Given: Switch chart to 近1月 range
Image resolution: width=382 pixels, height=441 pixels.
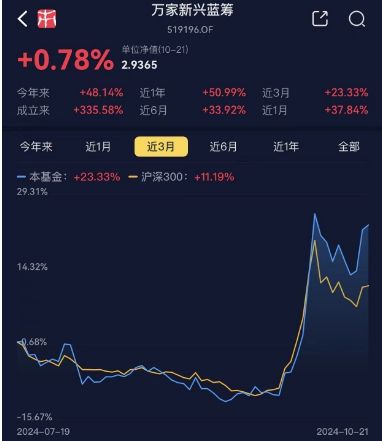Looking at the screenshot, I should click(x=98, y=146).
